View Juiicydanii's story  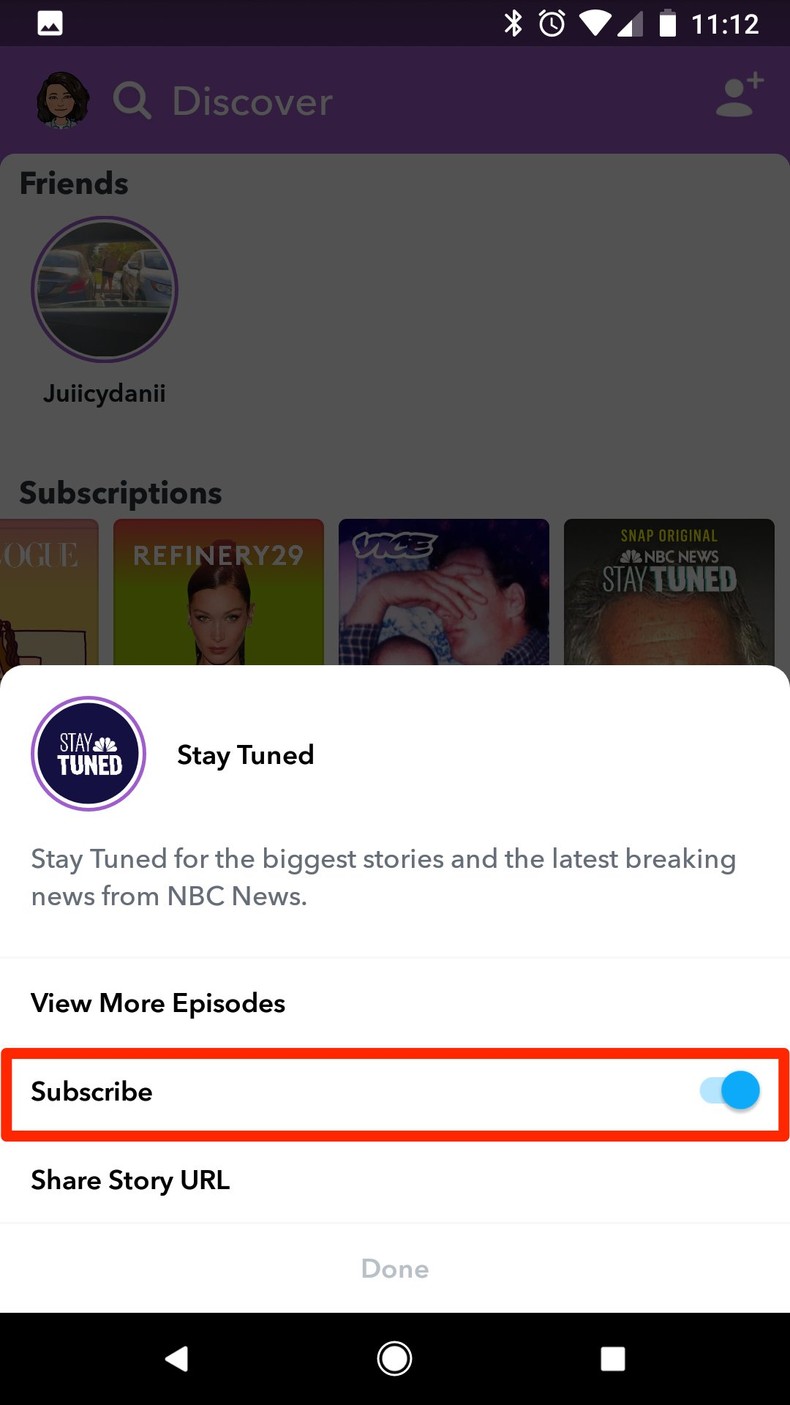click(104, 289)
